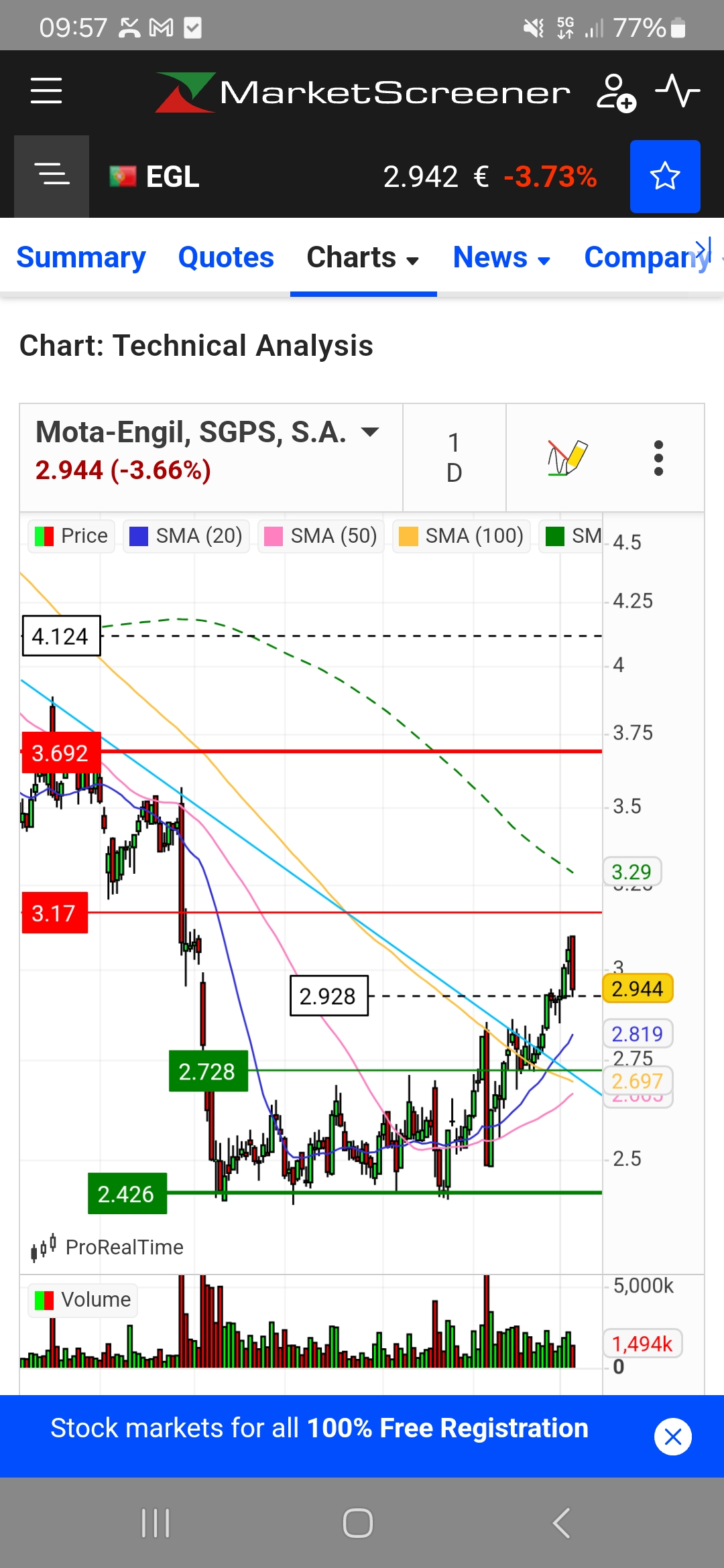Open the account sign-up icon

pos(615,92)
